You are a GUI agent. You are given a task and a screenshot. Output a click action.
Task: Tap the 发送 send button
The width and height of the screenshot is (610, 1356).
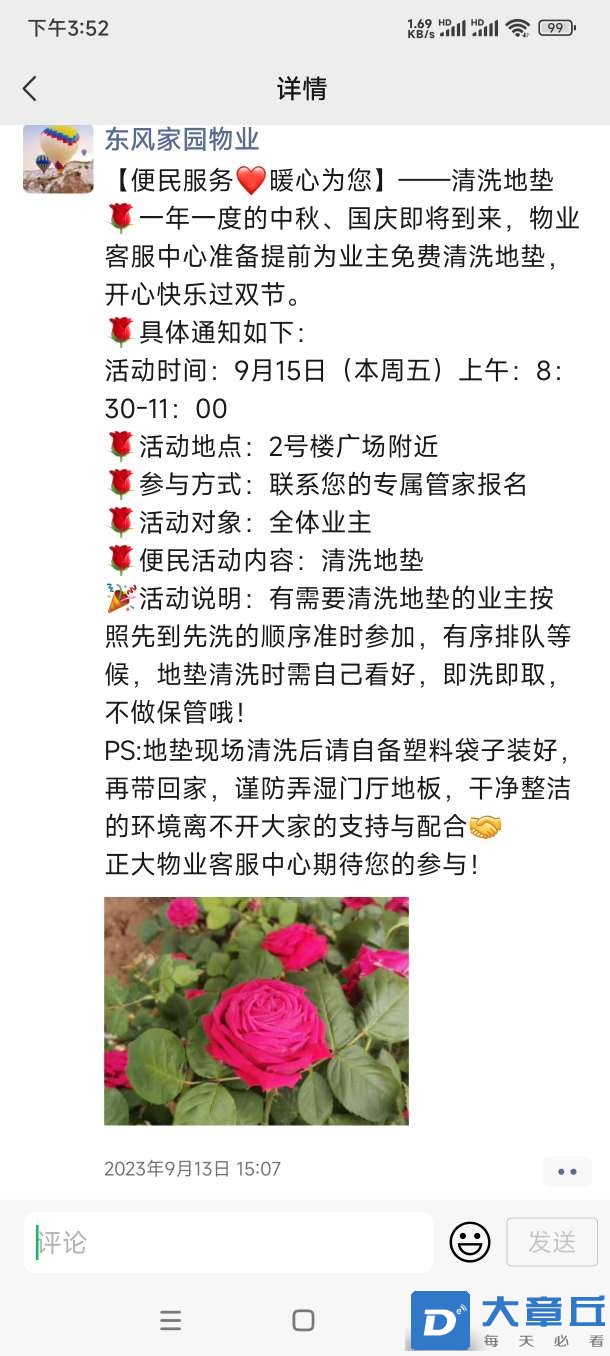point(551,1243)
